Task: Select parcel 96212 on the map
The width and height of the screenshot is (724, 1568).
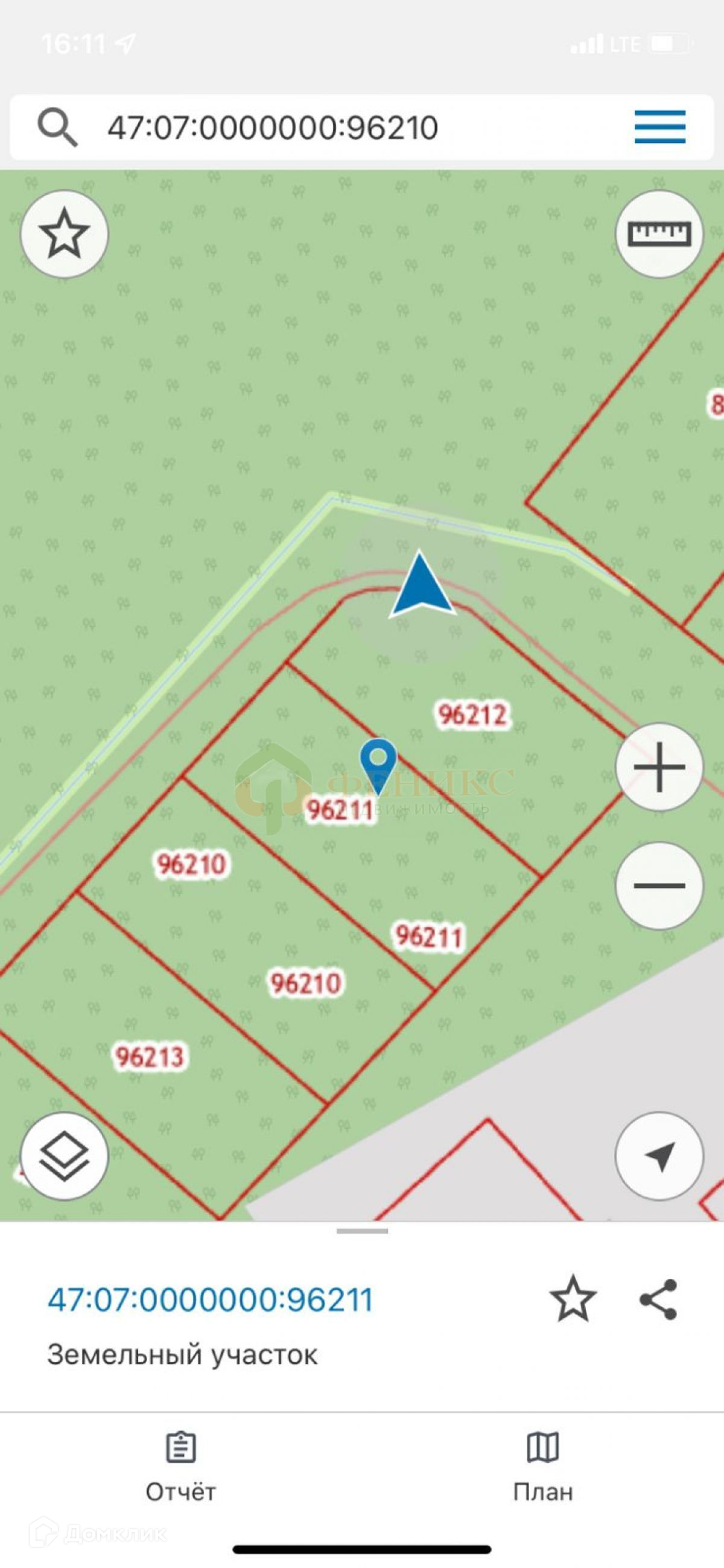Action: 472,714
